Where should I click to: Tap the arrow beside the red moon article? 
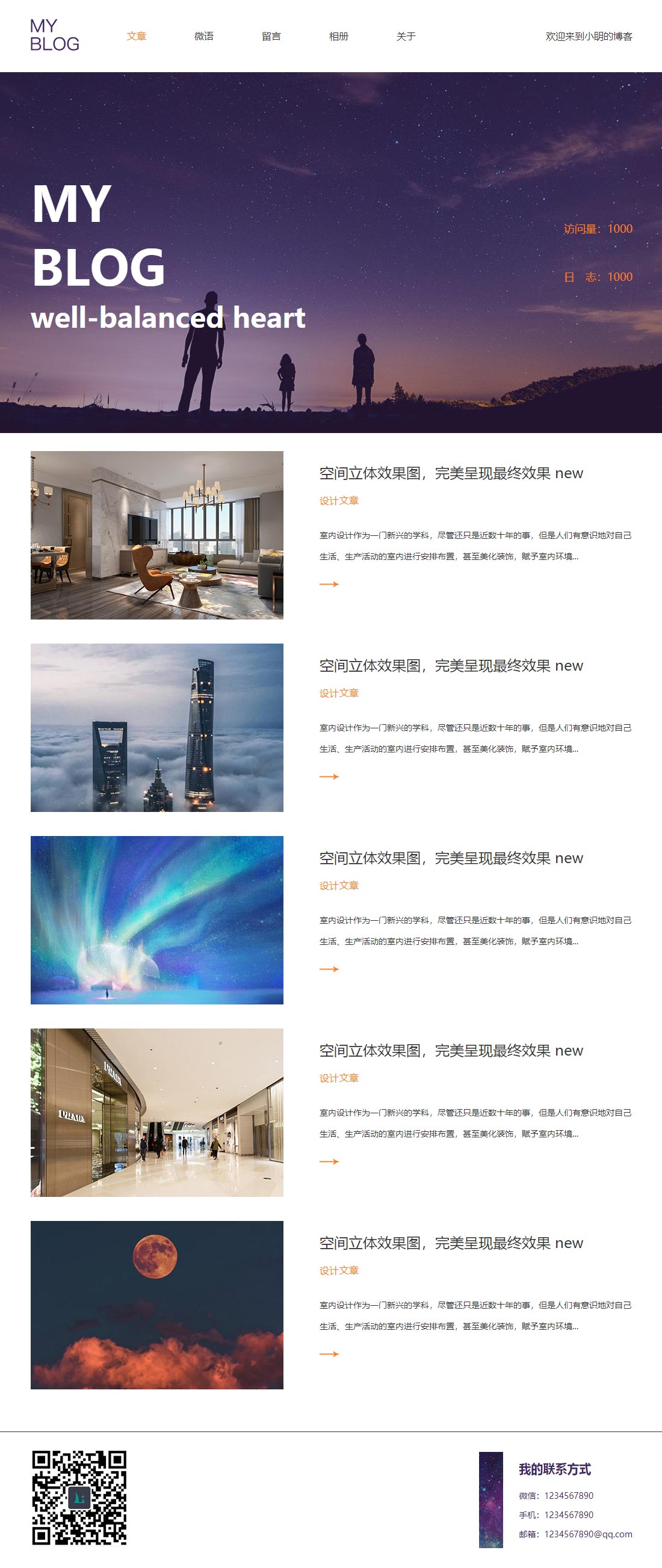329,1354
